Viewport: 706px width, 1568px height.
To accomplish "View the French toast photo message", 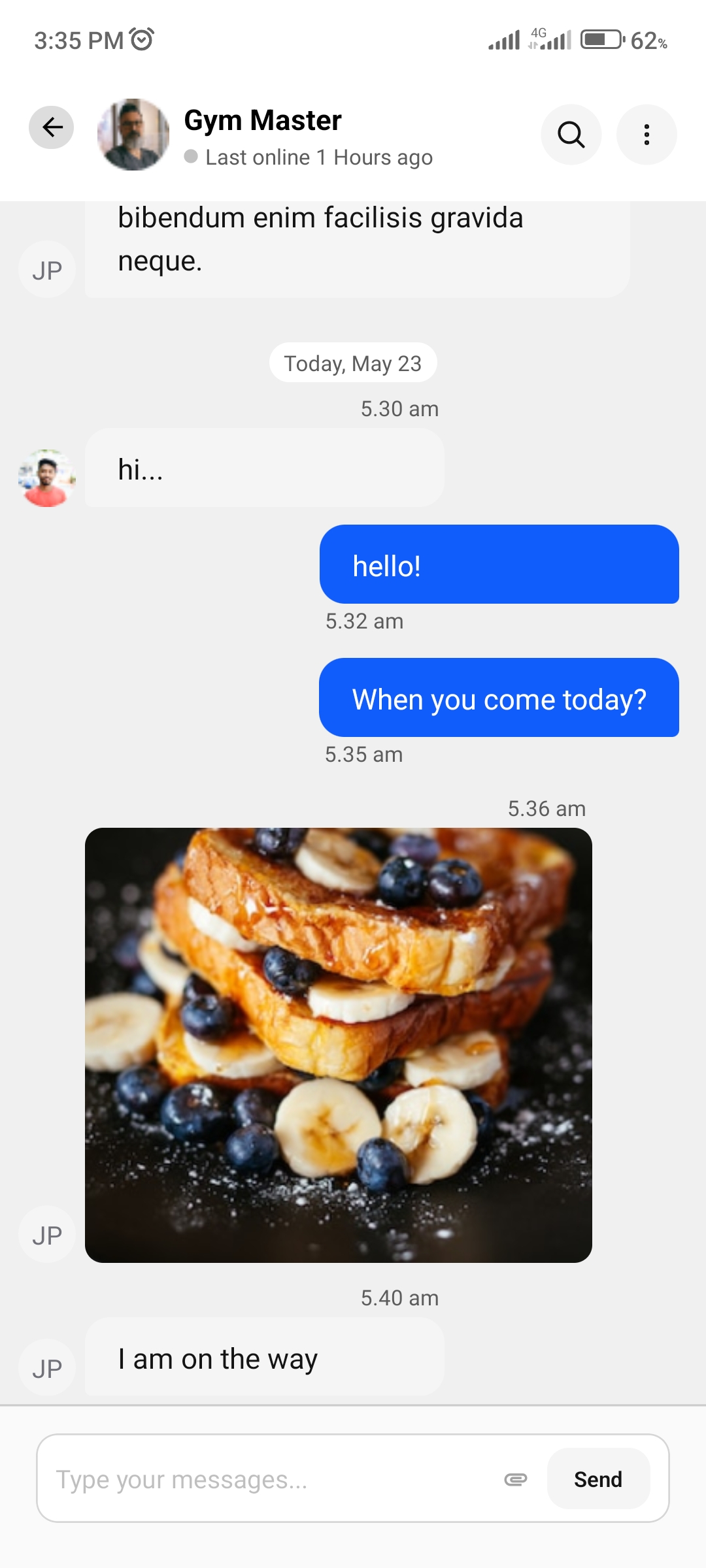I will pos(339,1045).
